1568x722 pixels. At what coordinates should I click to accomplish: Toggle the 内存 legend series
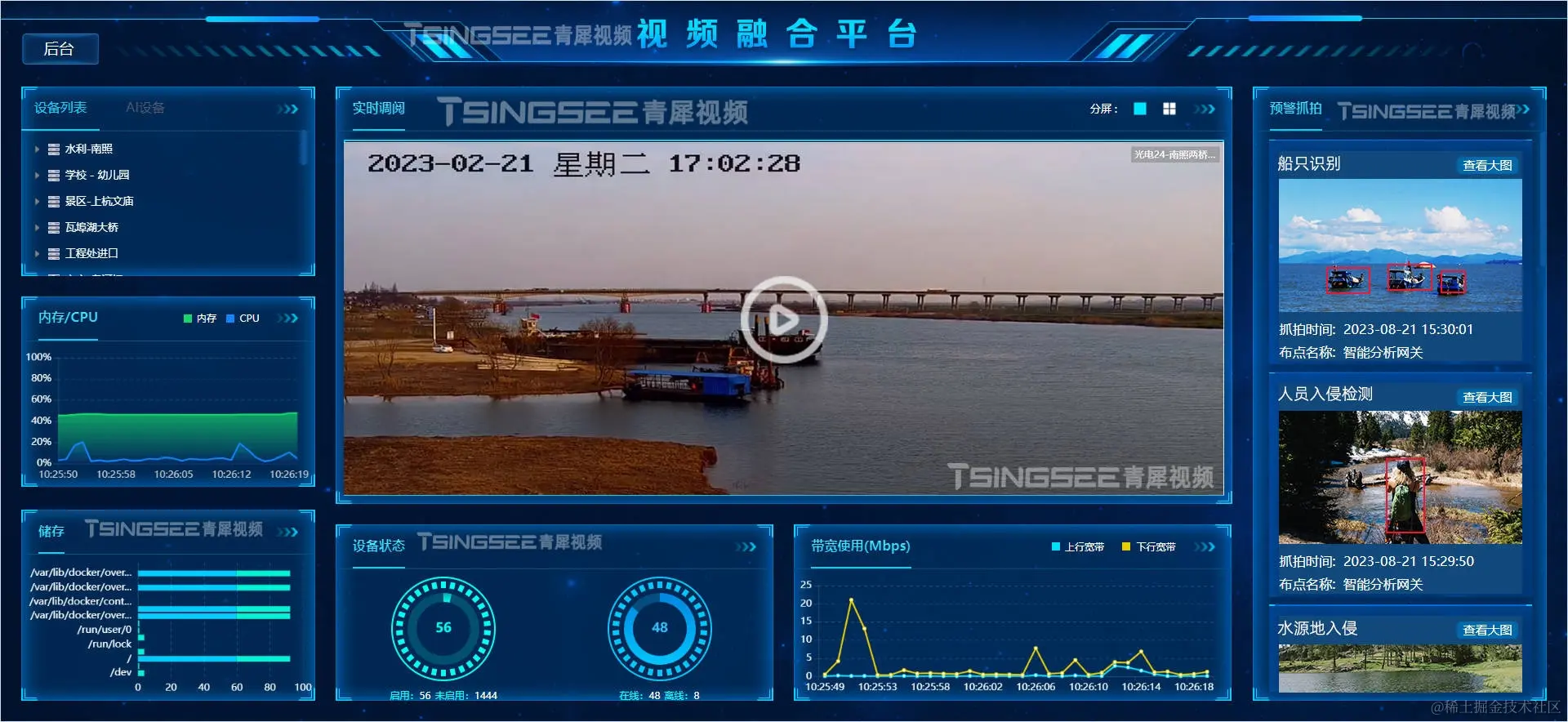tap(200, 319)
